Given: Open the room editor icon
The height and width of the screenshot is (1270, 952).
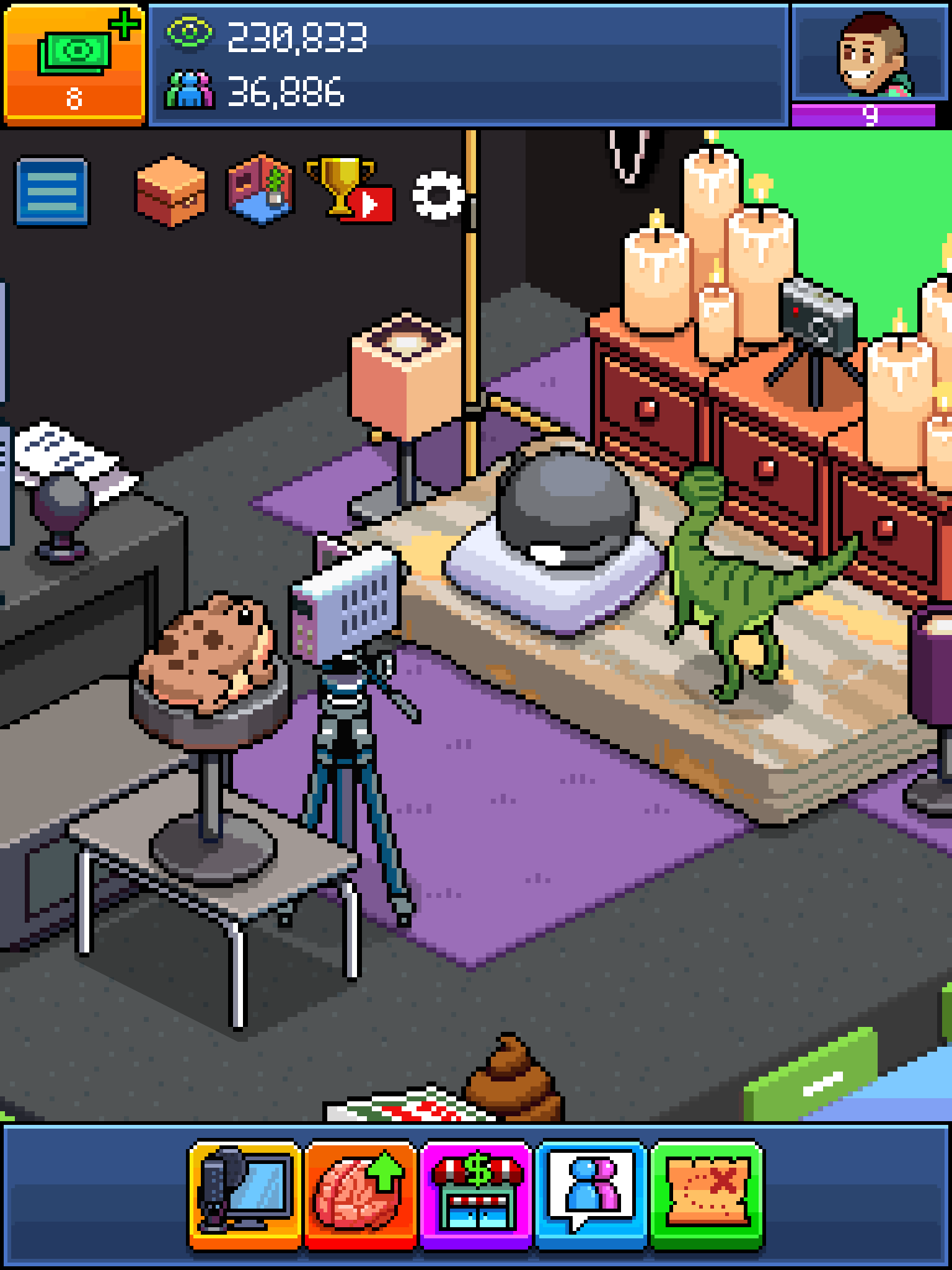Looking at the screenshot, I should coord(260,190).
